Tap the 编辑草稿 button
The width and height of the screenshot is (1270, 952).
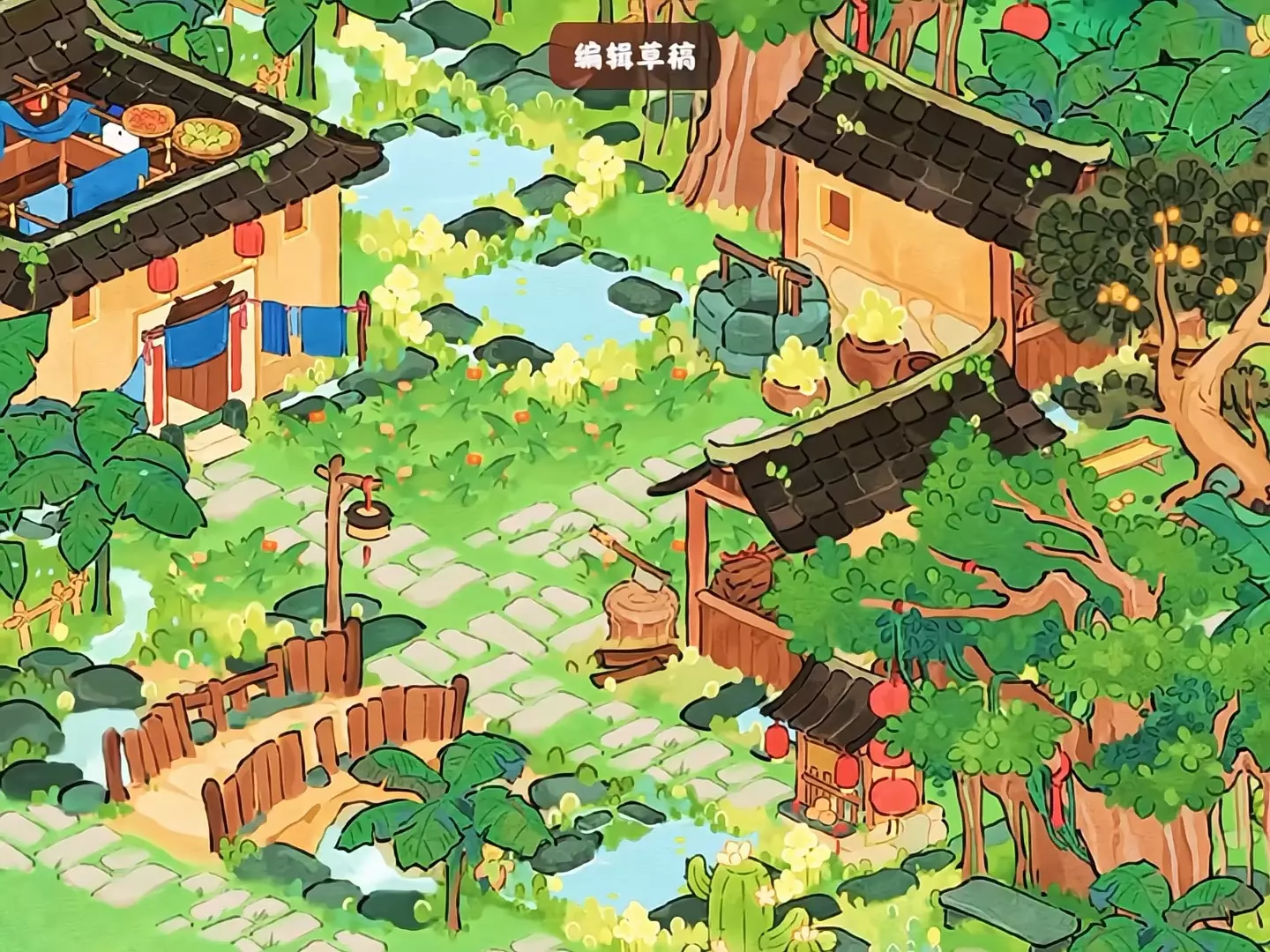635,56
